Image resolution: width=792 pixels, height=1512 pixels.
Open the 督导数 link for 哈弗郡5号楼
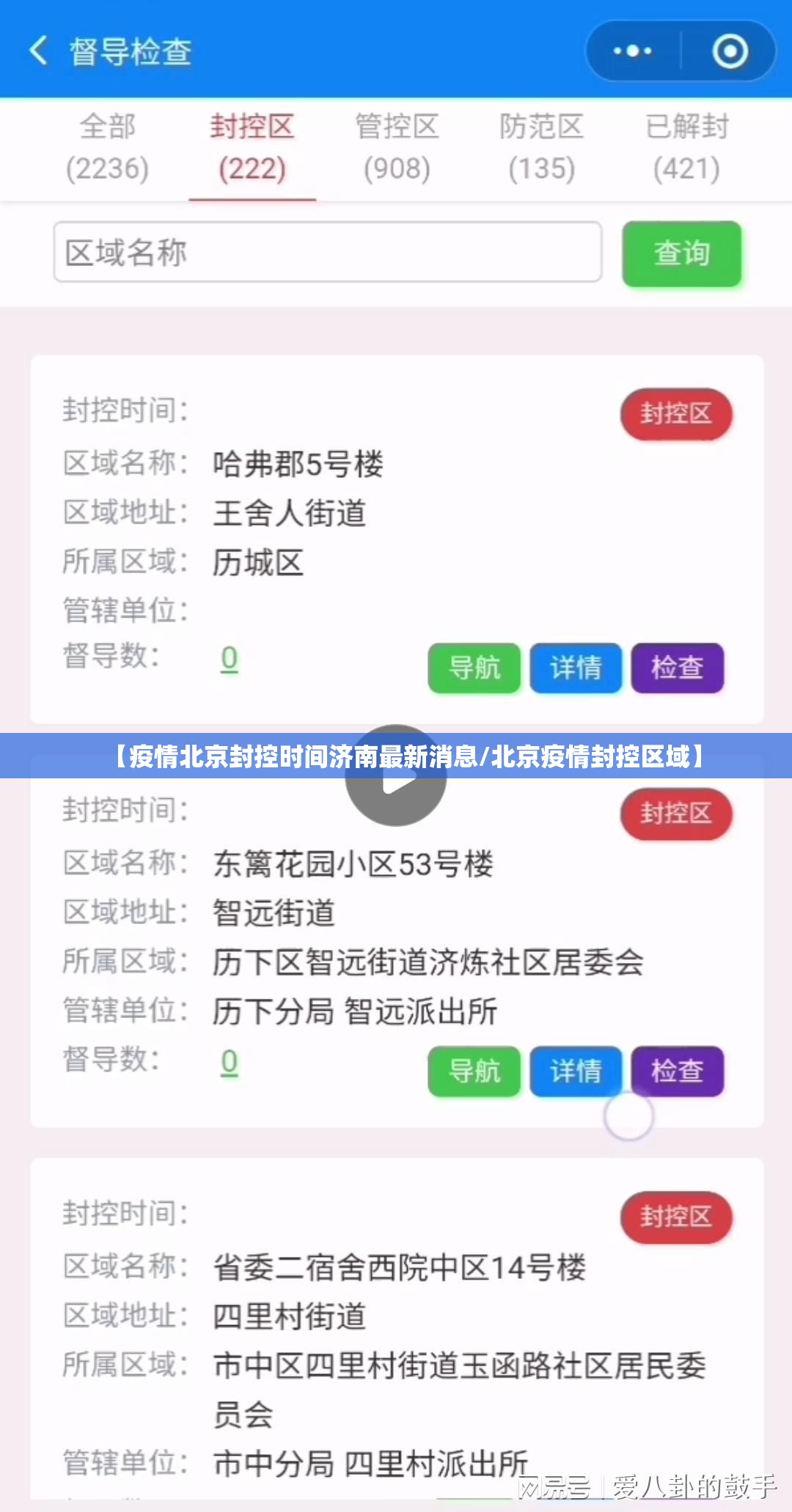coord(230,659)
